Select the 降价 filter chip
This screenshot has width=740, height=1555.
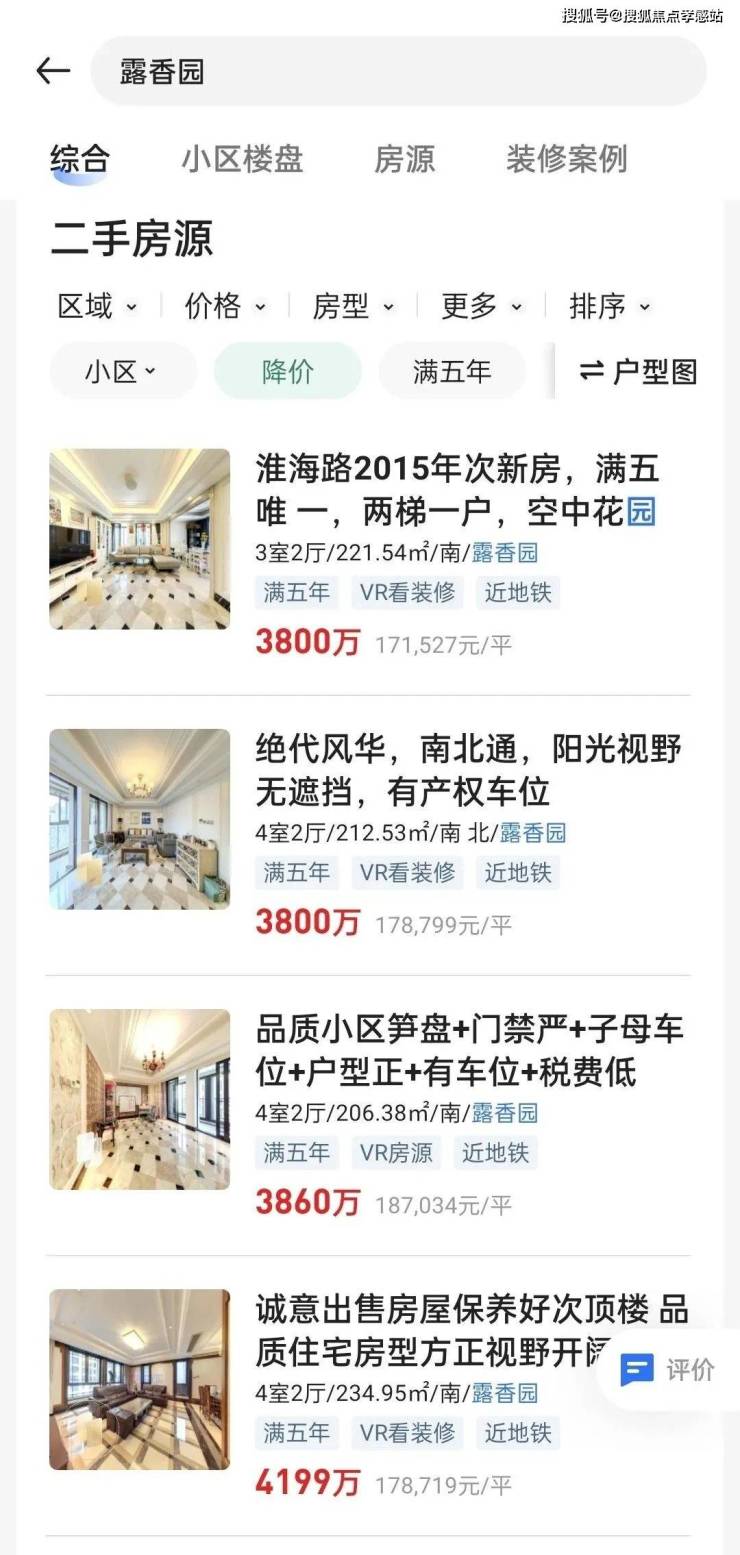point(288,372)
